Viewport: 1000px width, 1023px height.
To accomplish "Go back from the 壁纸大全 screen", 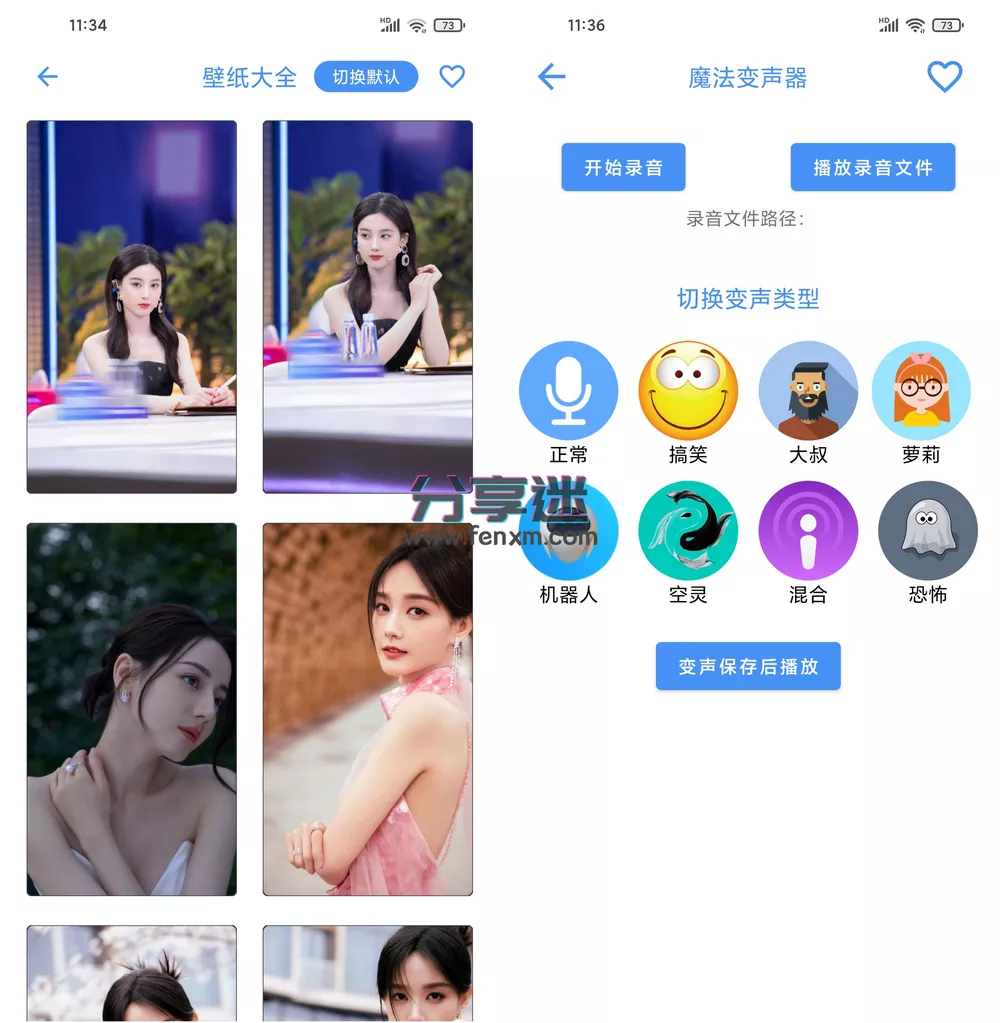I will point(47,77).
